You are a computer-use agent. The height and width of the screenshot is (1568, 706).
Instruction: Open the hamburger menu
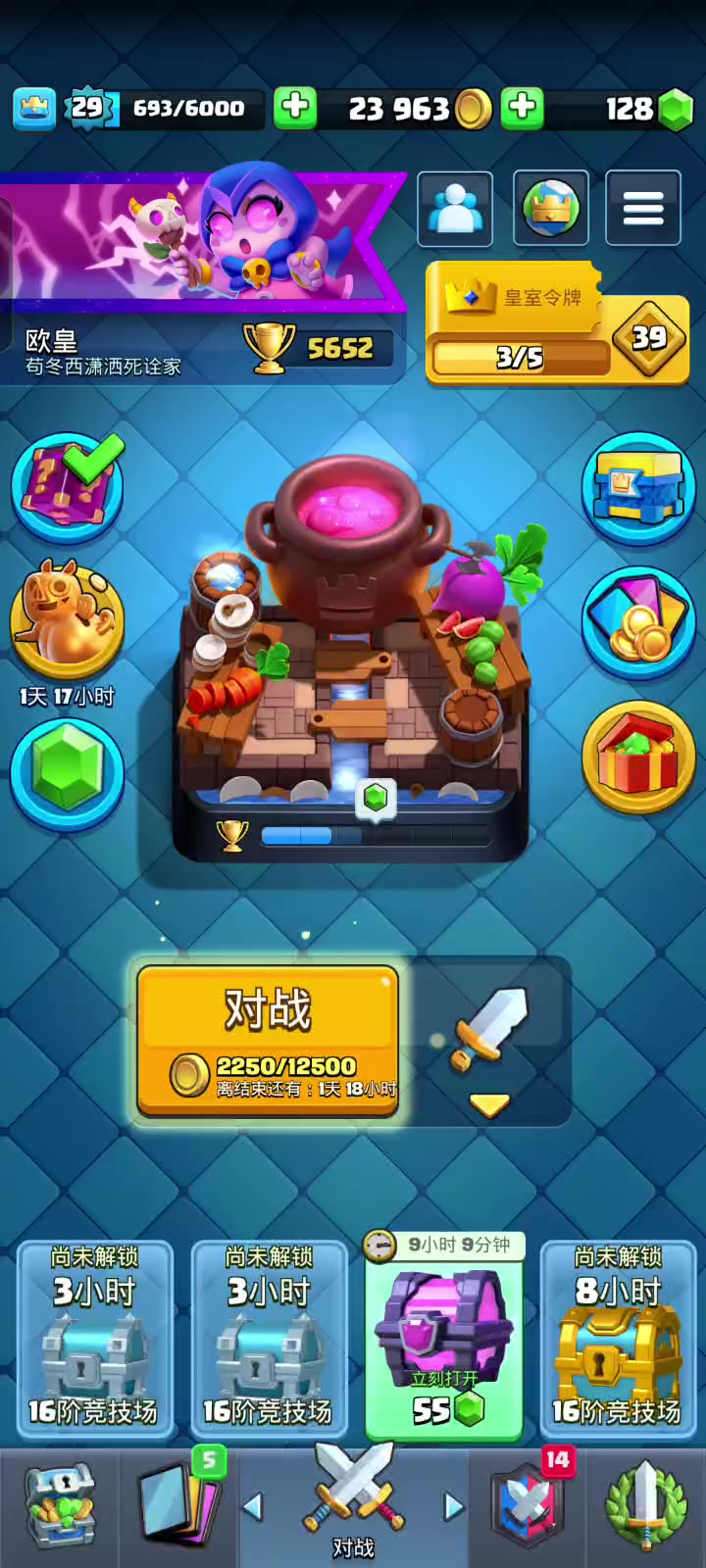point(643,208)
